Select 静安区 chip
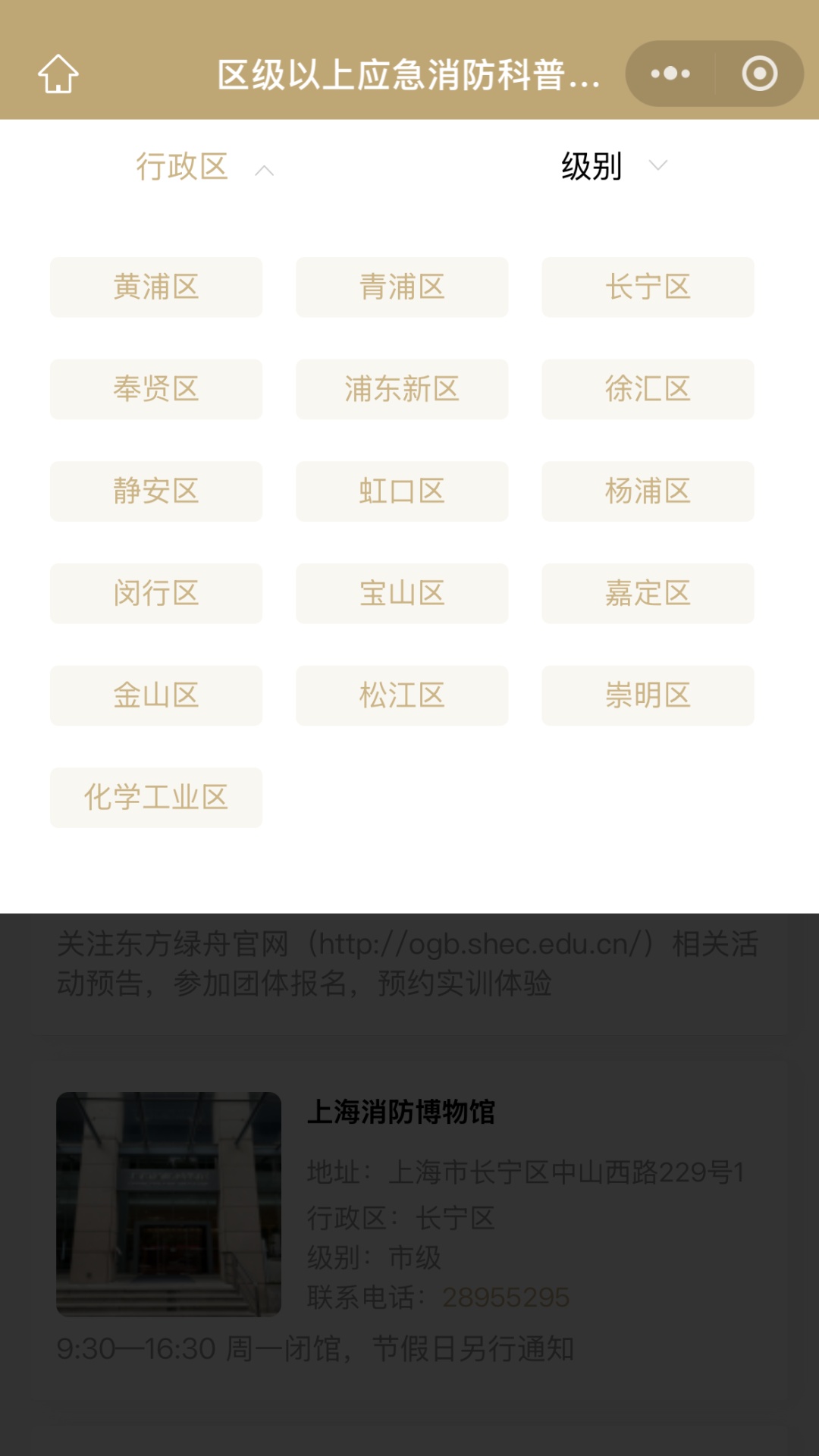This screenshot has height=1456, width=819. point(156,491)
